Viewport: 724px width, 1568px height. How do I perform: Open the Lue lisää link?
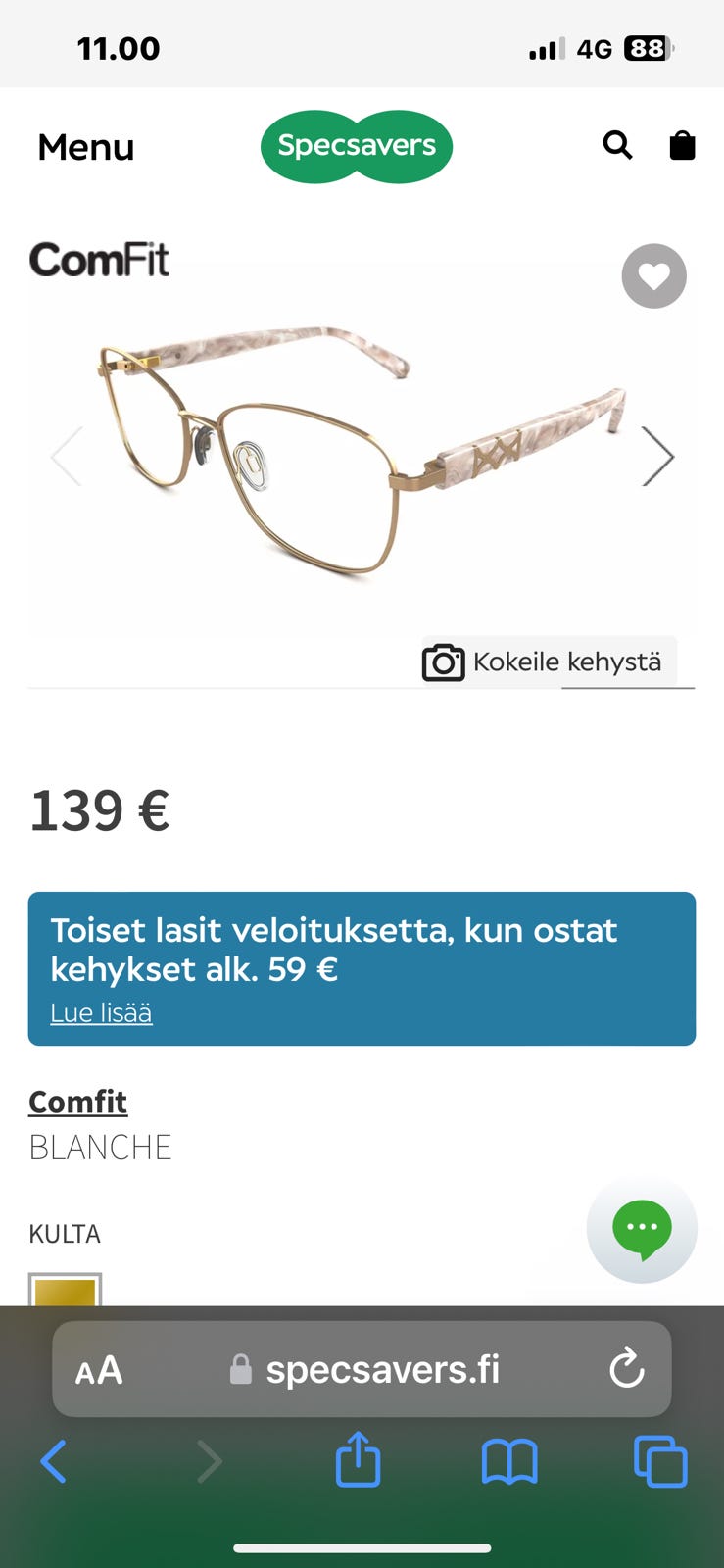[x=101, y=1011]
